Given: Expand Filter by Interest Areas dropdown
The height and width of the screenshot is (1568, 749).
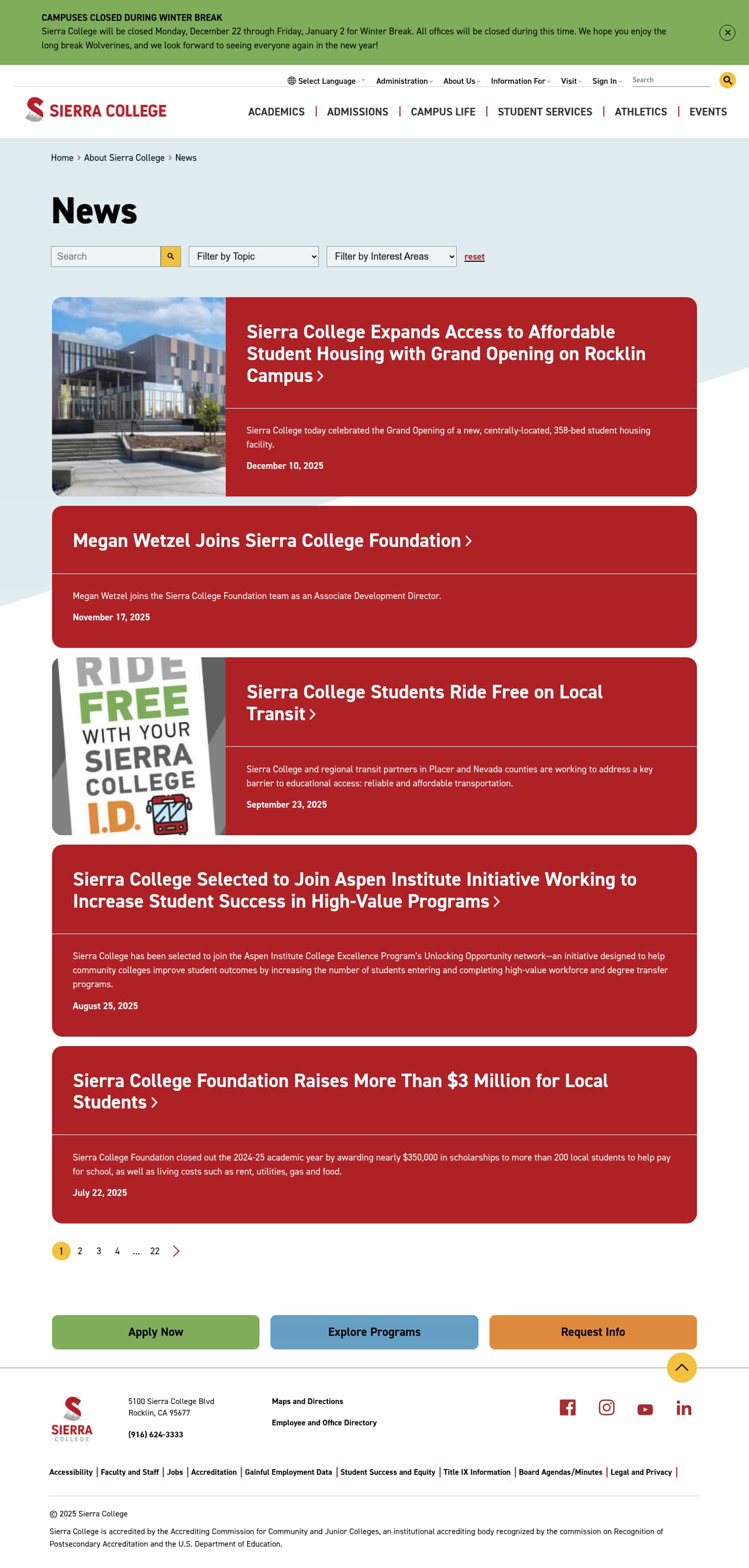Looking at the screenshot, I should click(x=391, y=256).
